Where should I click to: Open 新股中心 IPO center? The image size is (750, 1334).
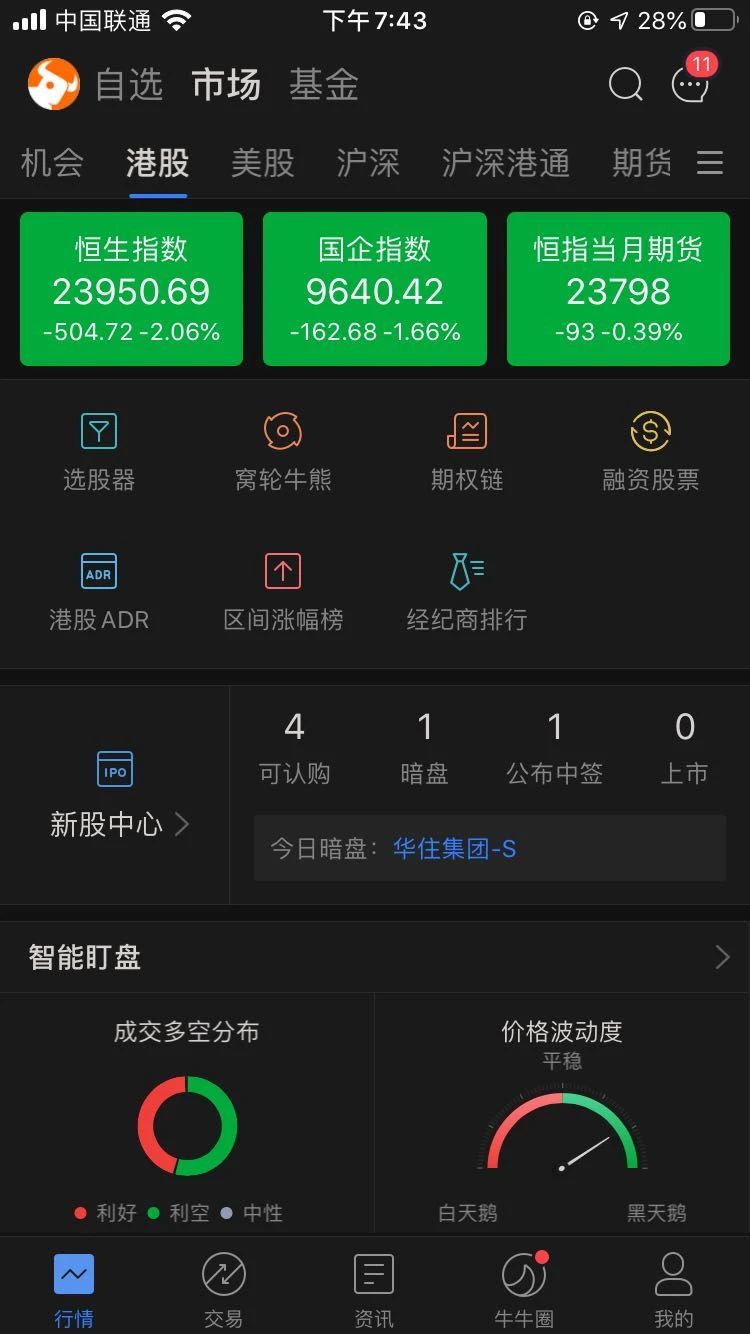point(117,796)
